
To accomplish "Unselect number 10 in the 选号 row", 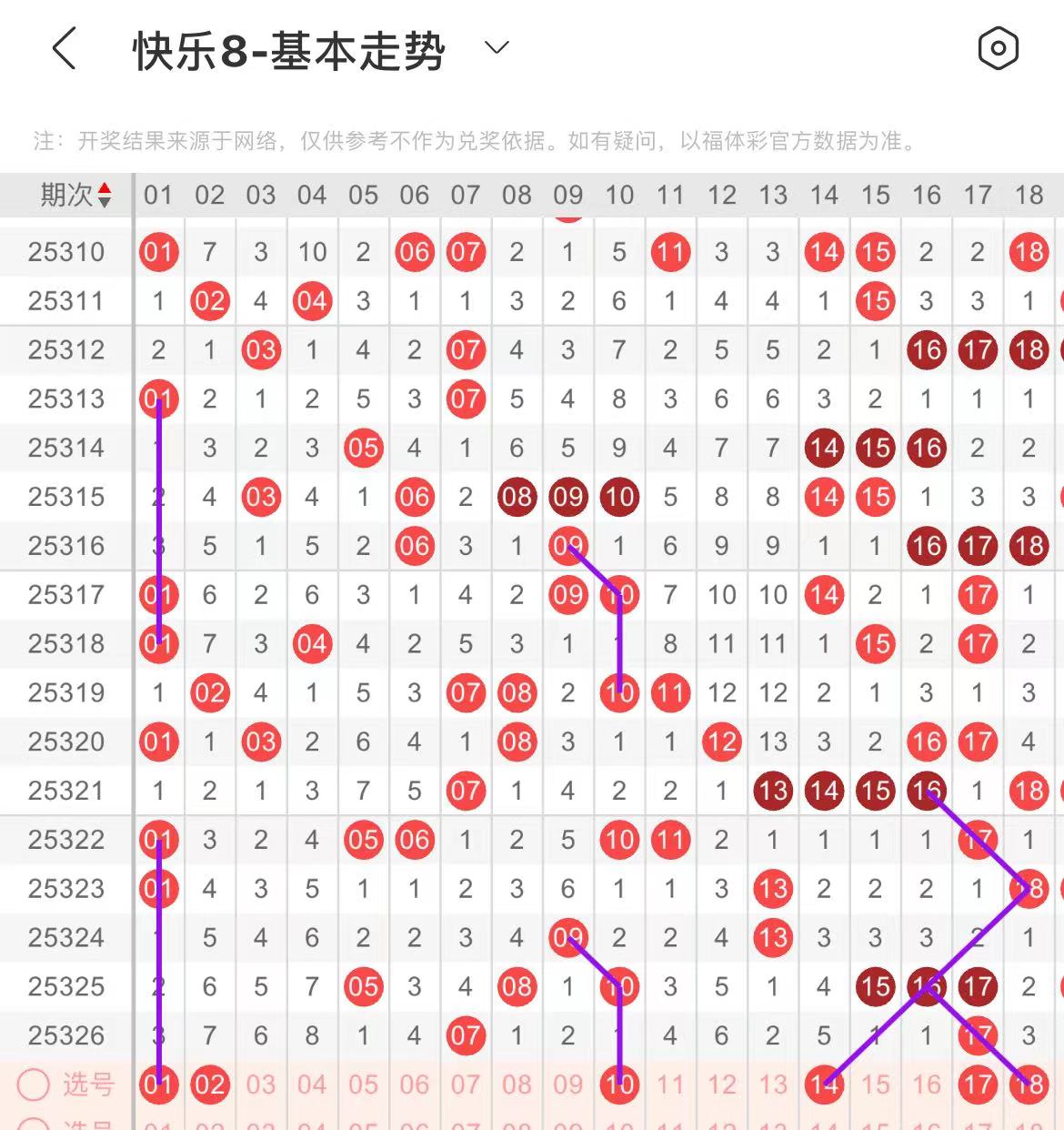I will pos(619,1085).
